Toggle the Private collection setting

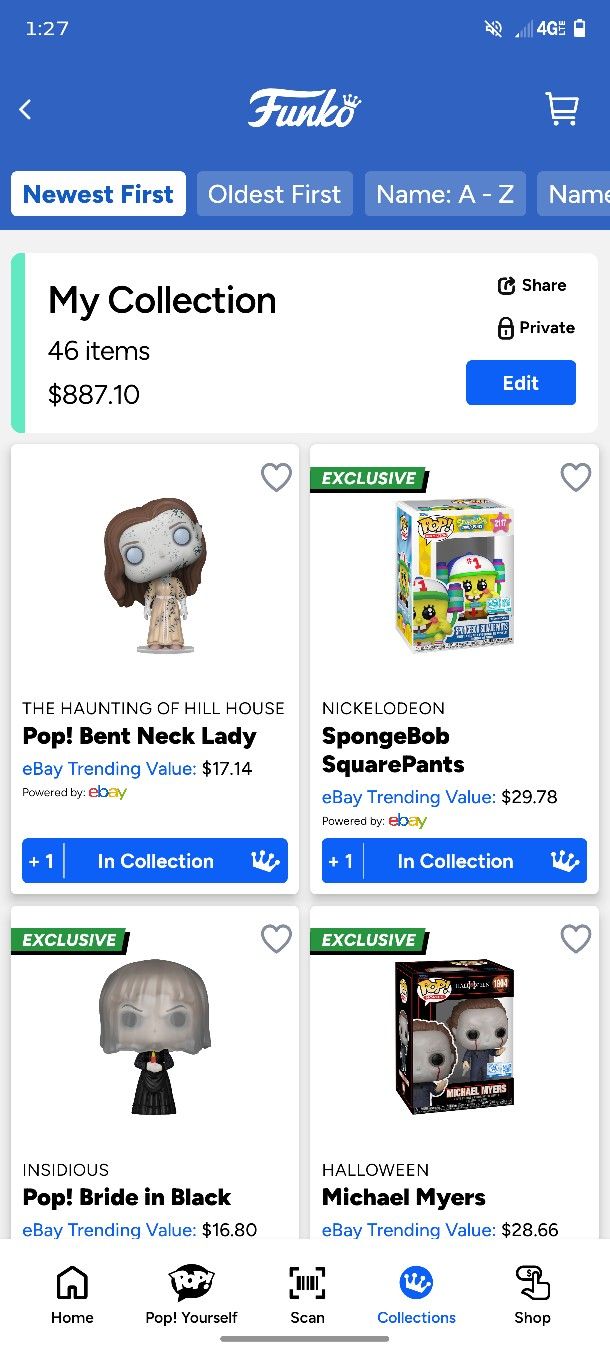536,328
